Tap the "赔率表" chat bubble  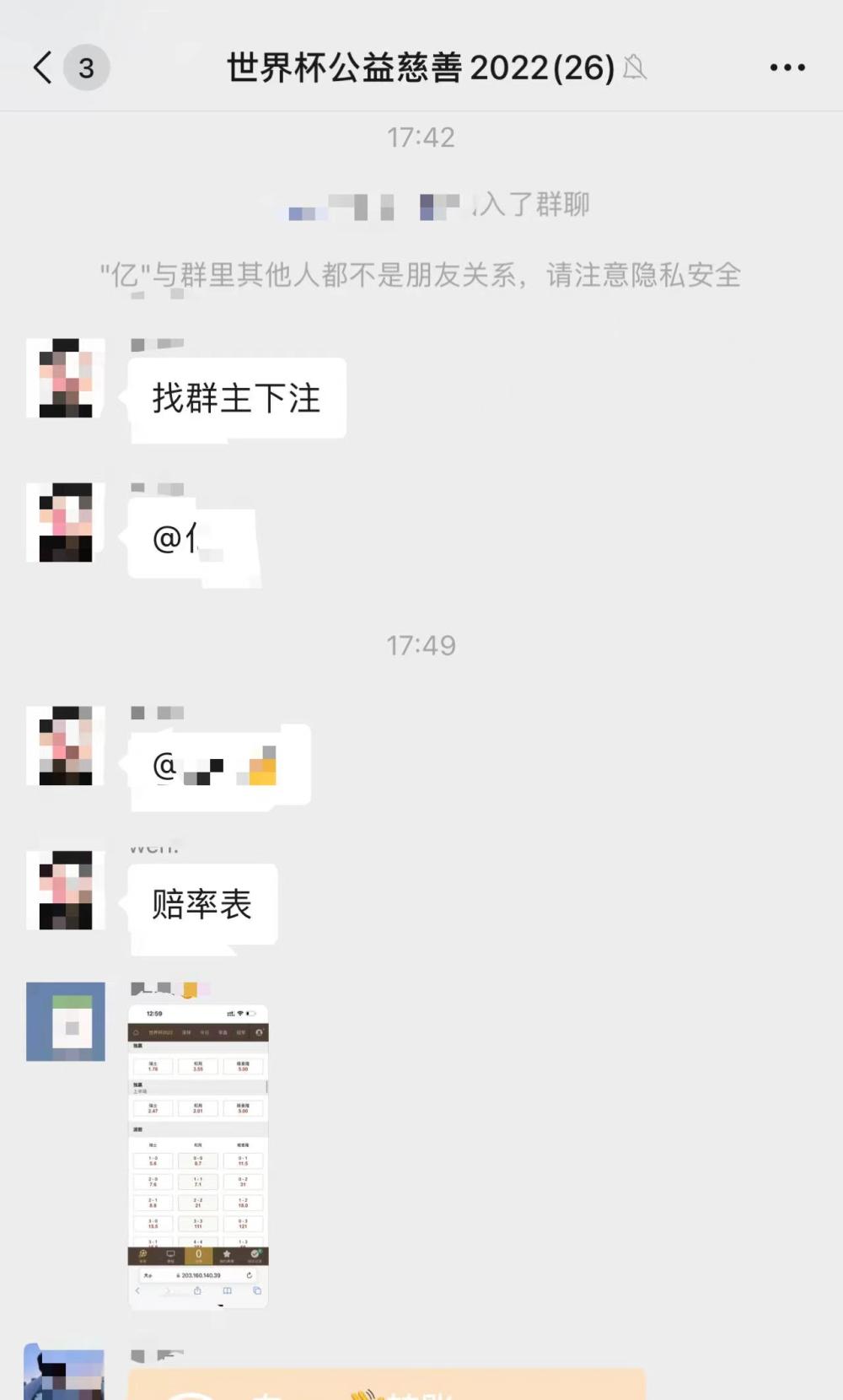pos(202,904)
